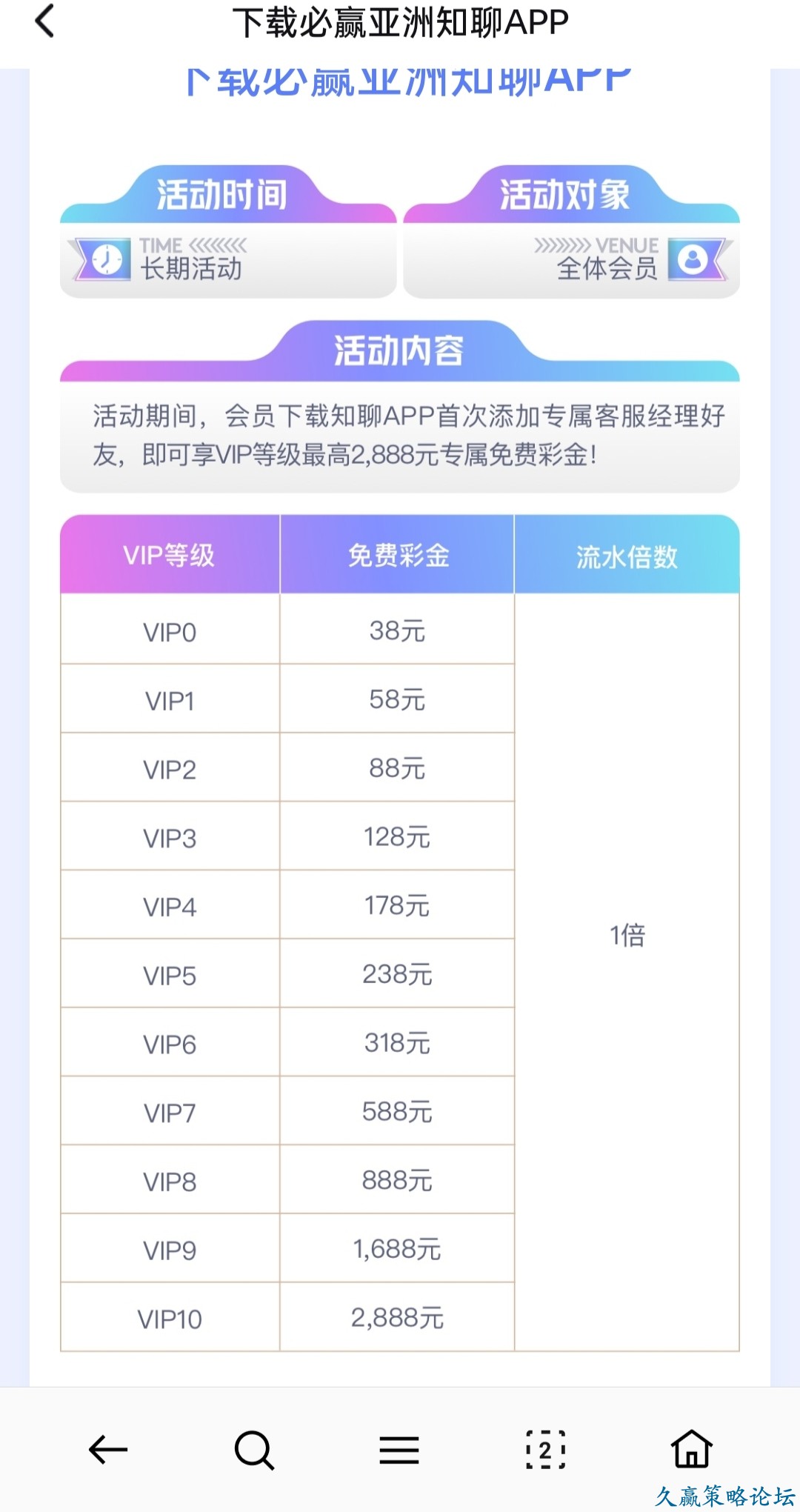The image size is (800, 1512).
Task: Open the browser menu
Action: (x=399, y=1450)
